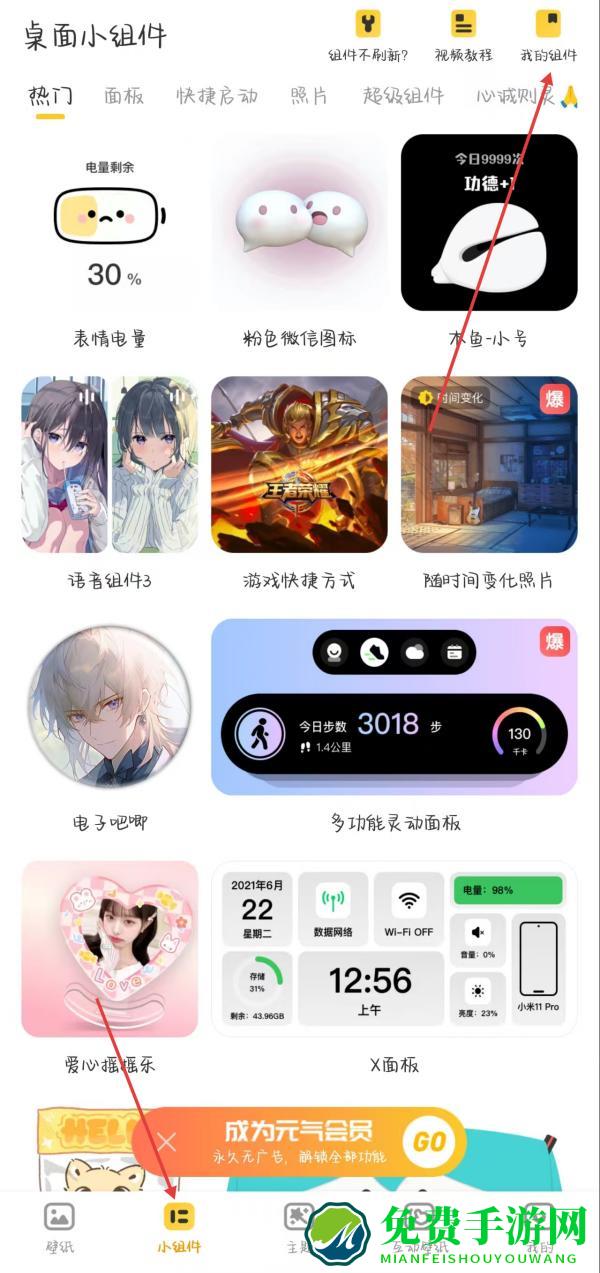Open the 粉色微信图标 widget
Image resolution: width=600 pixels, height=1273 pixels.
pos(299,224)
